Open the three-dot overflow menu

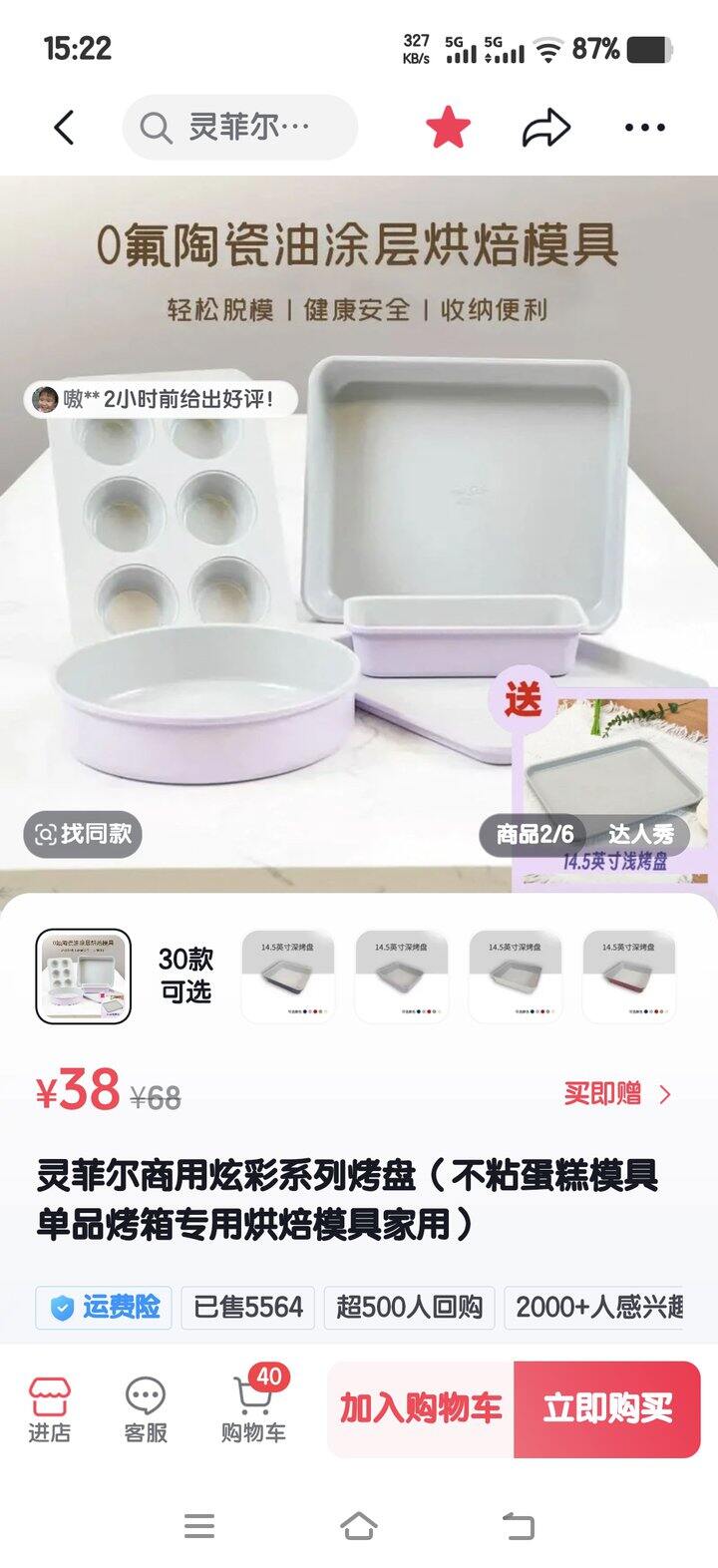[644, 128]
